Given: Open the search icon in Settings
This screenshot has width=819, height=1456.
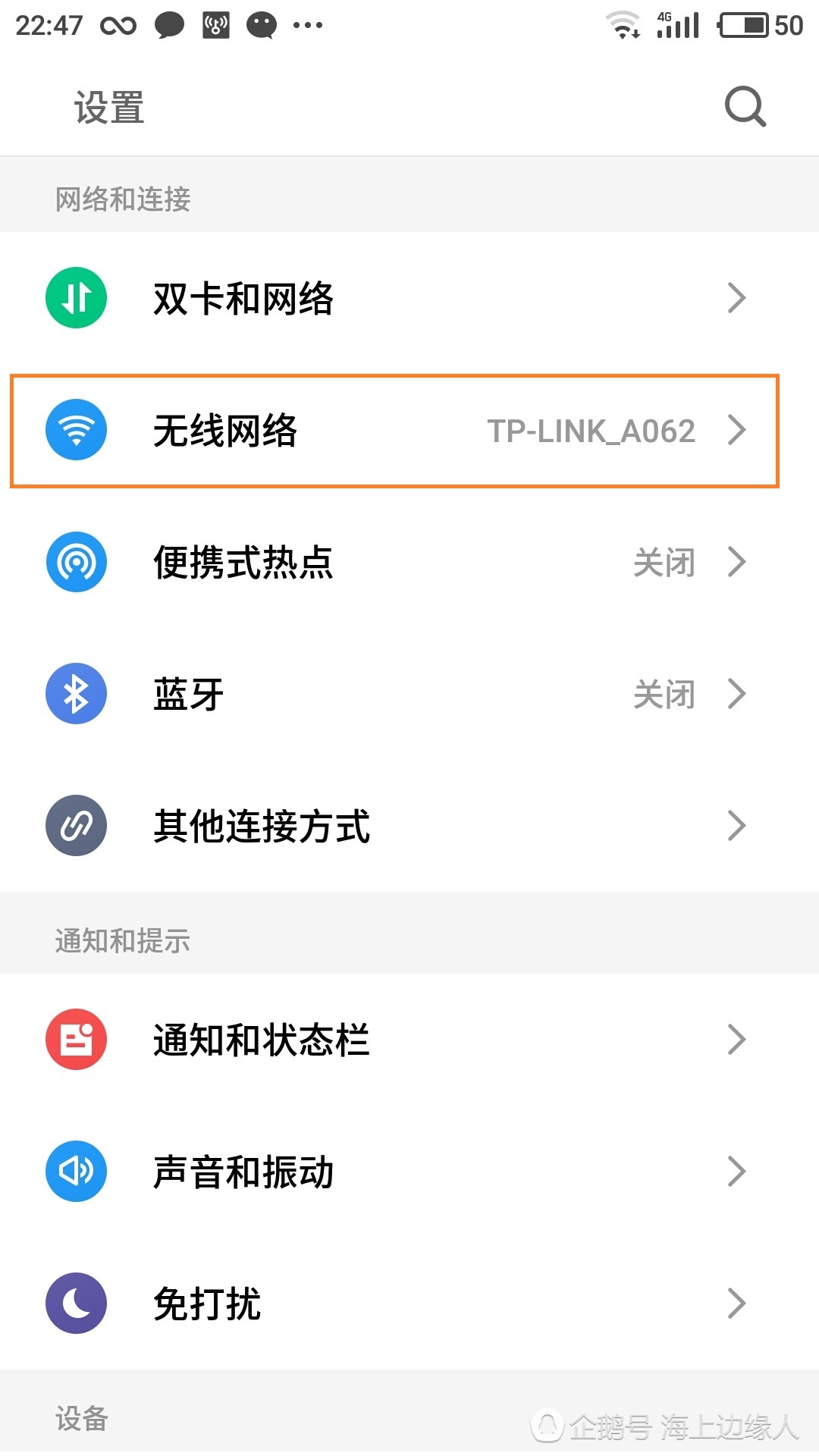Looking at the screenshot, I should tap(744, 106).
